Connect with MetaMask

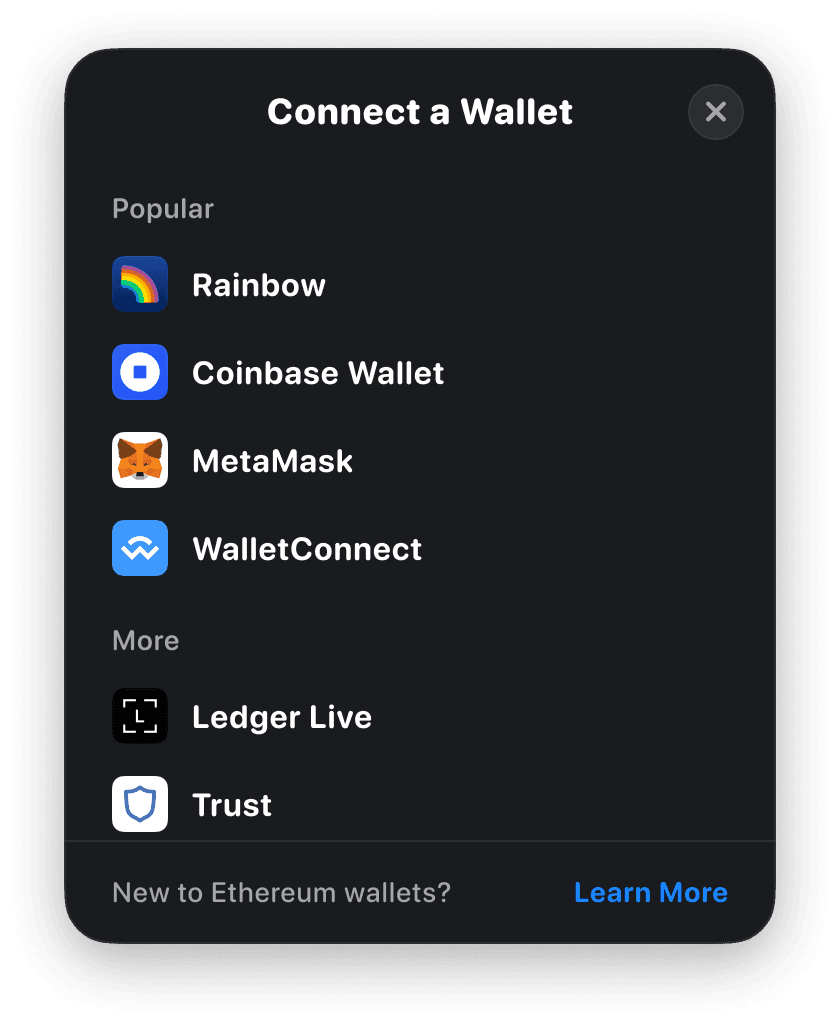[272, 461]
